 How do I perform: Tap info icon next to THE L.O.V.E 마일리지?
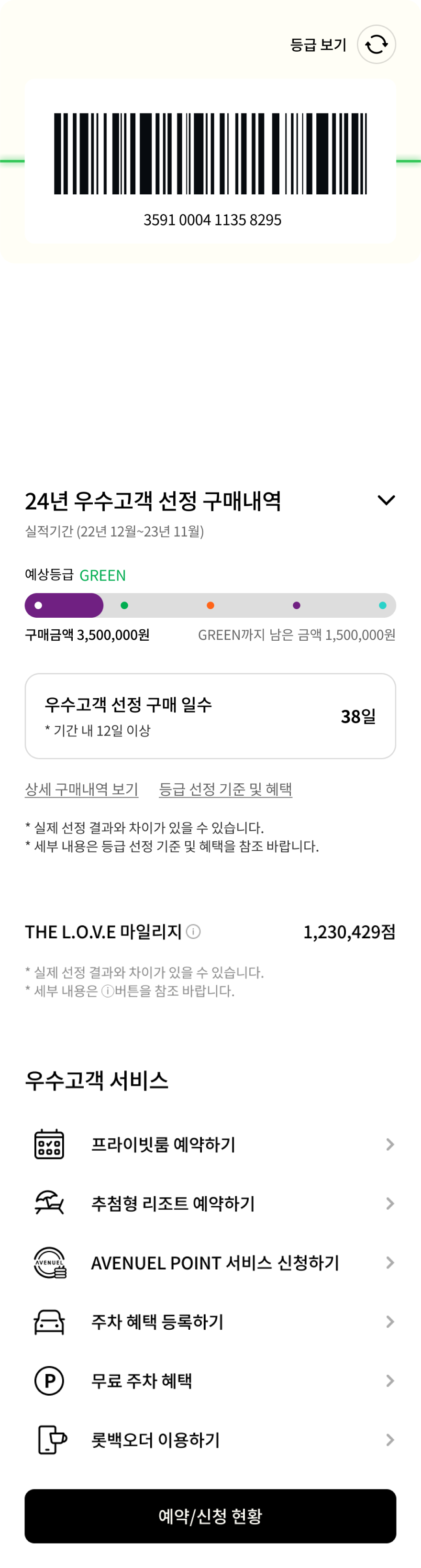click(x=193, y=931)
